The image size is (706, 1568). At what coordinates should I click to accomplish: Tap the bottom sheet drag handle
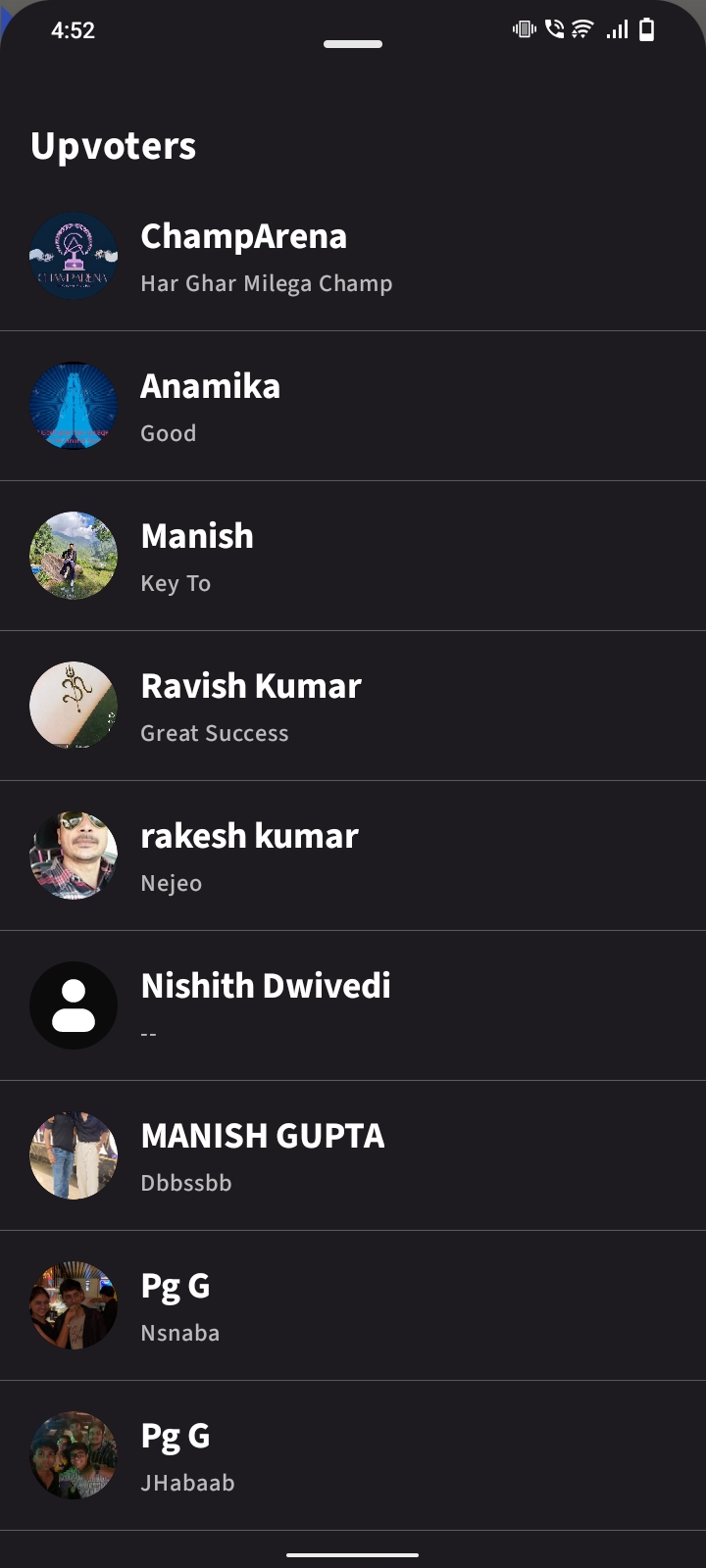pos(353,44)
